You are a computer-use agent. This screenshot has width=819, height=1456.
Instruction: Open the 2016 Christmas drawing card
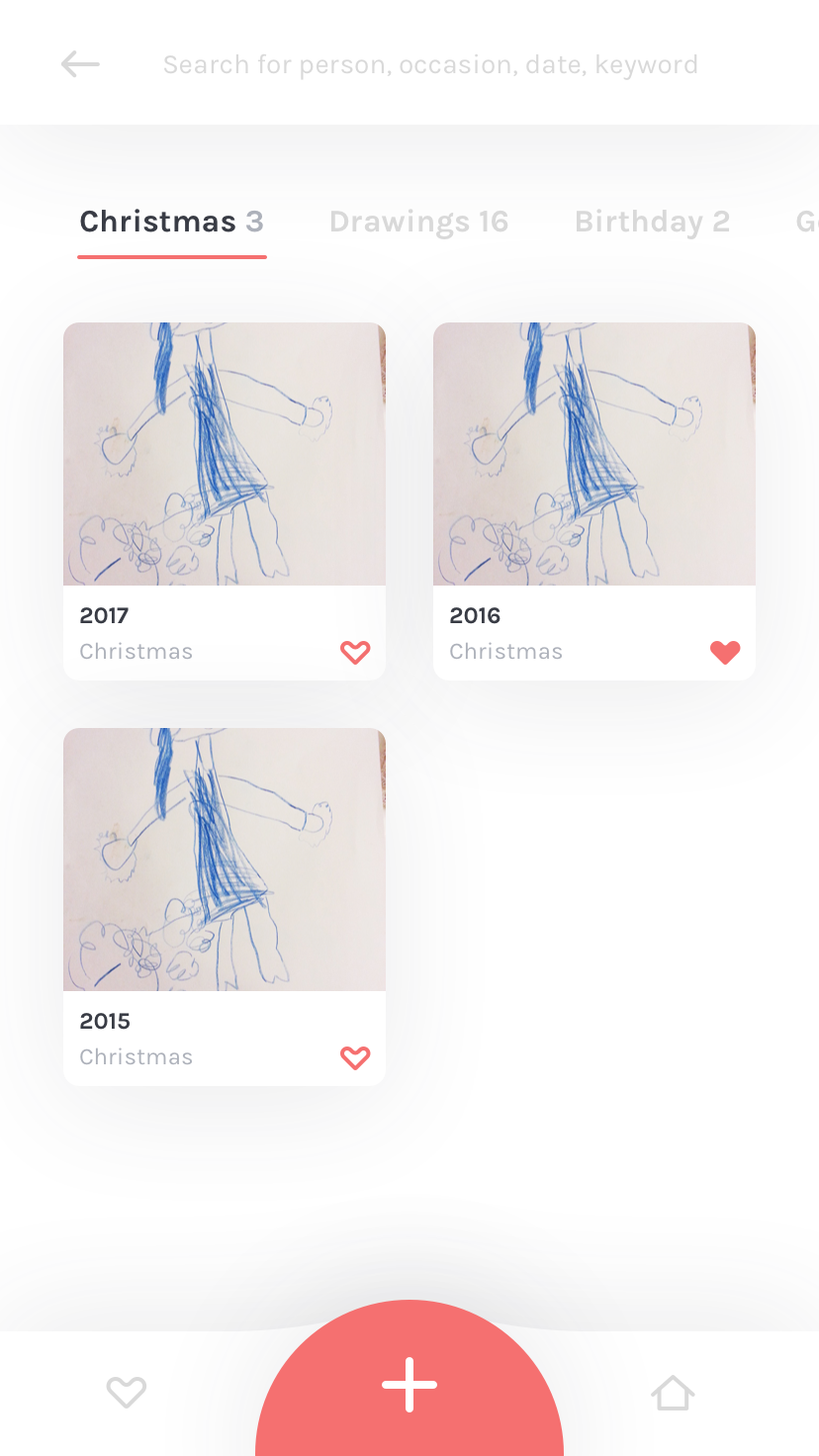(594, 454)
